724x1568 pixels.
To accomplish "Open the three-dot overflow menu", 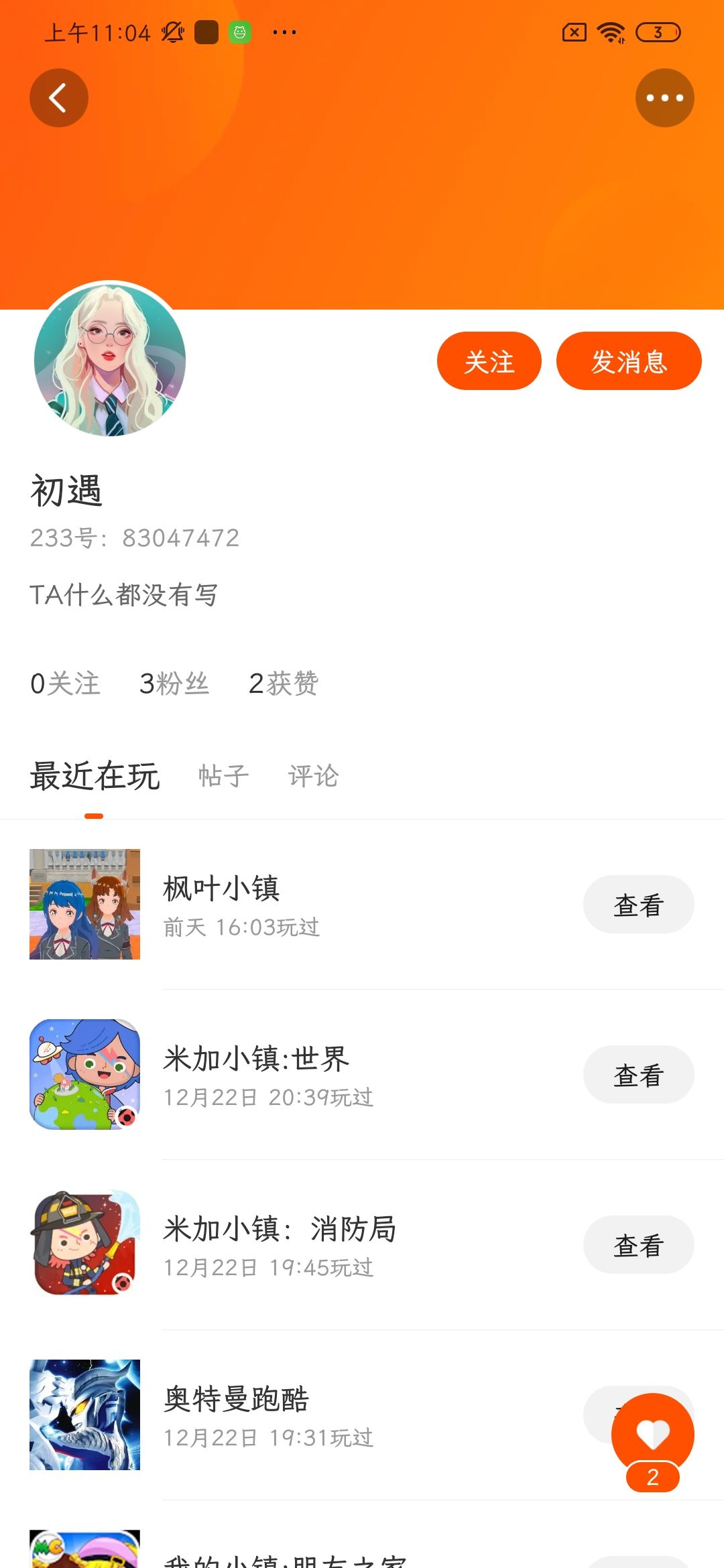I will click(x=664, y=98).
